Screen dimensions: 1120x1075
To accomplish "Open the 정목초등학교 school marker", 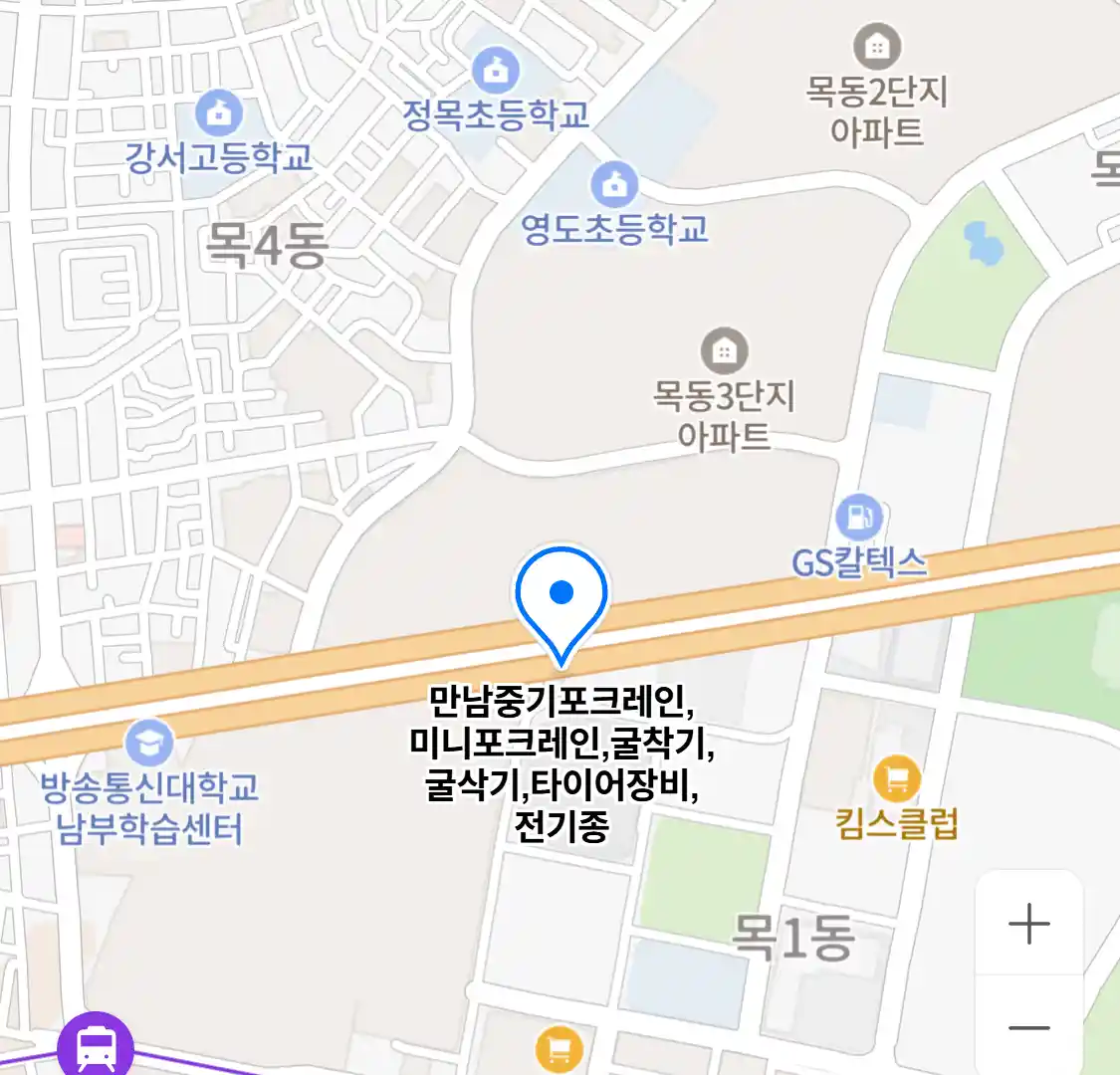I will pos(495,71).
